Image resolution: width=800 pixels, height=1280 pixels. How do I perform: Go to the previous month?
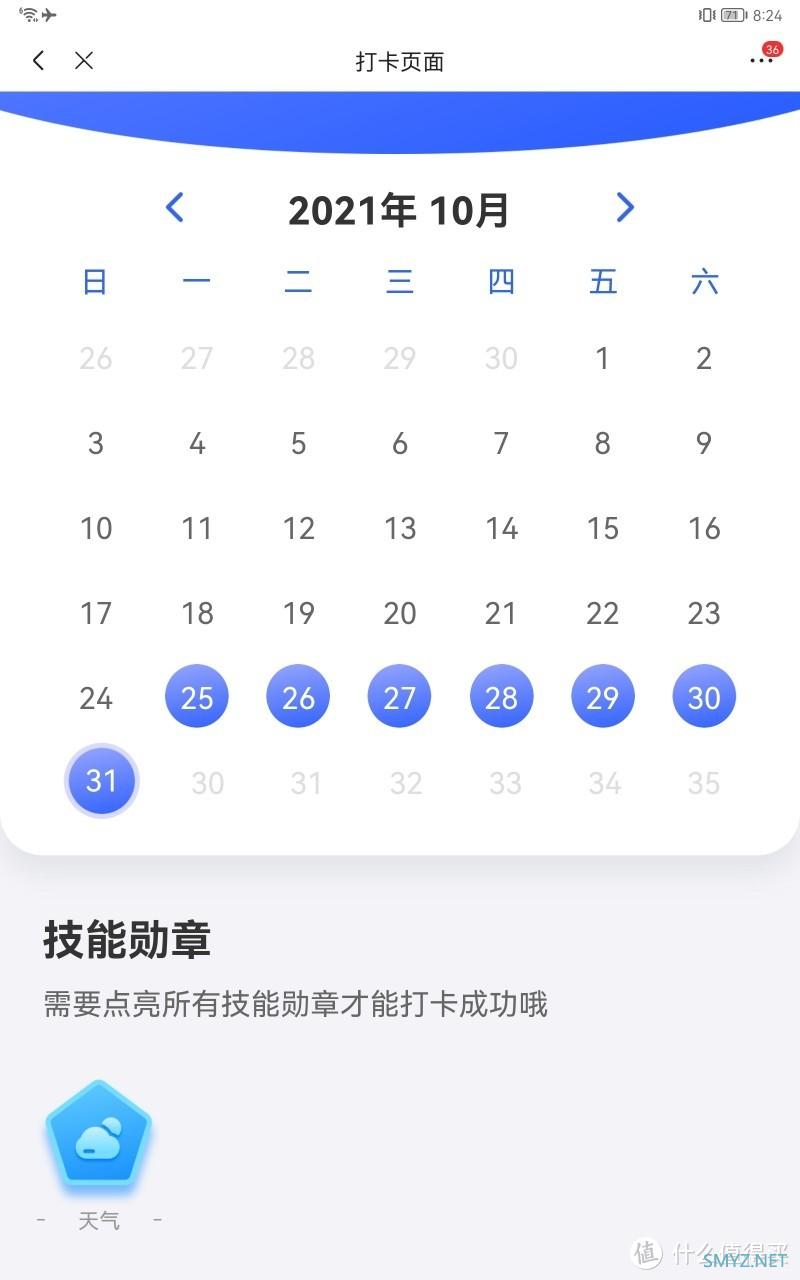175,208
